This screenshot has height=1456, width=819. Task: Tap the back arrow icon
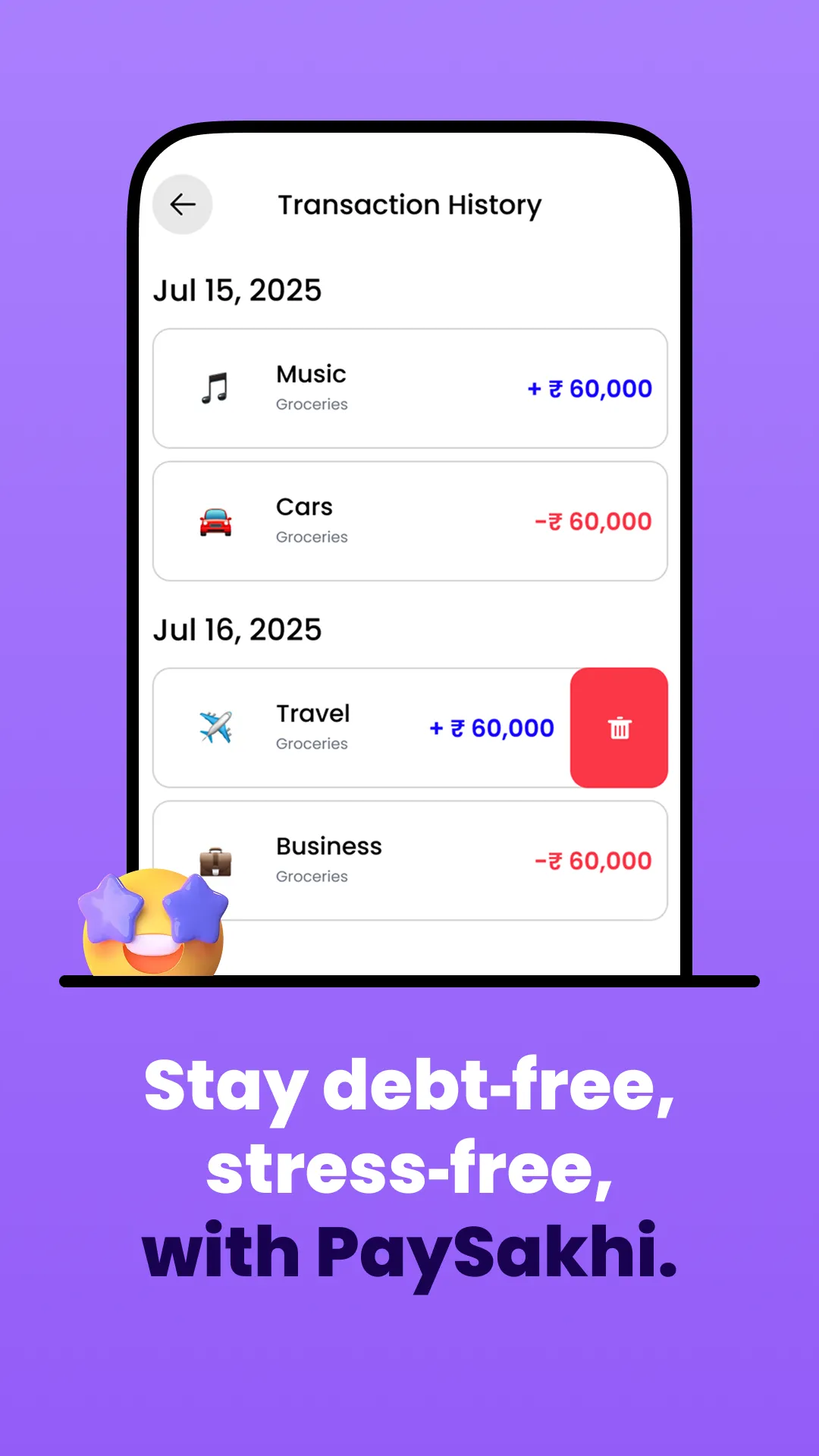(x=182, y=204)
